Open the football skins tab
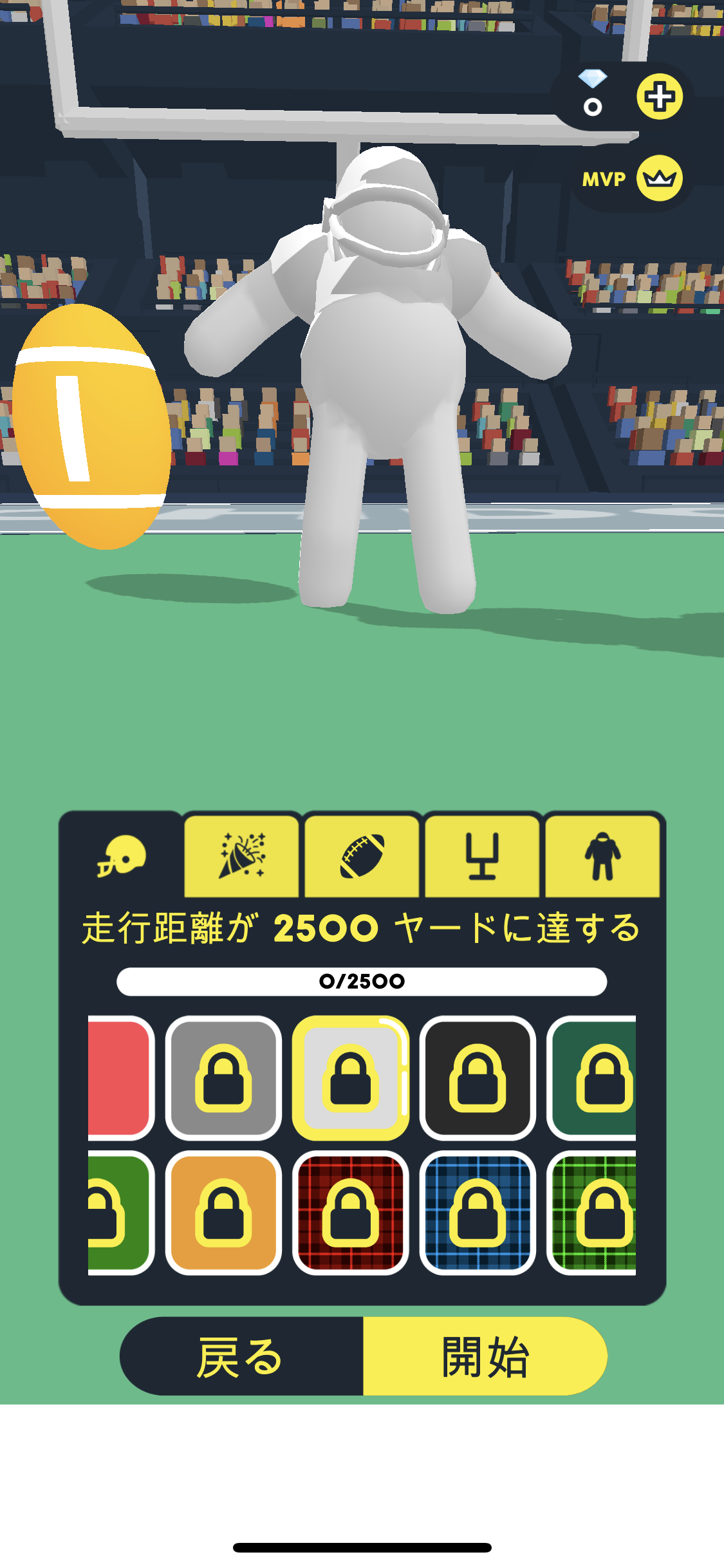The width and height of the screenshot is (724, 1568). point(362,856)
